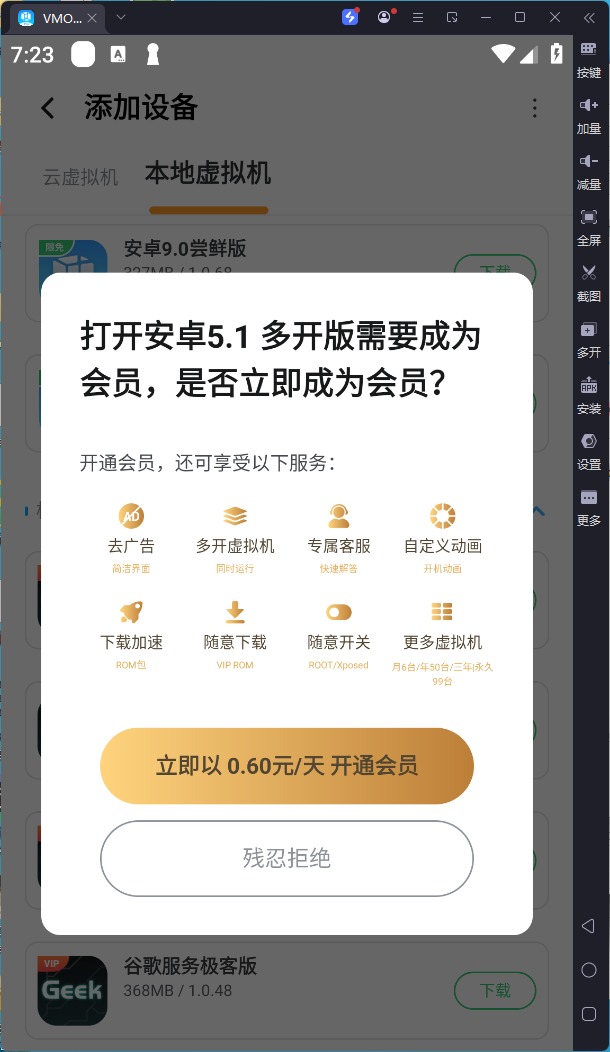The image size is (610, 1052).
Task: Switch to 云虚拟机 tab
Action: [x=80, y=177]
